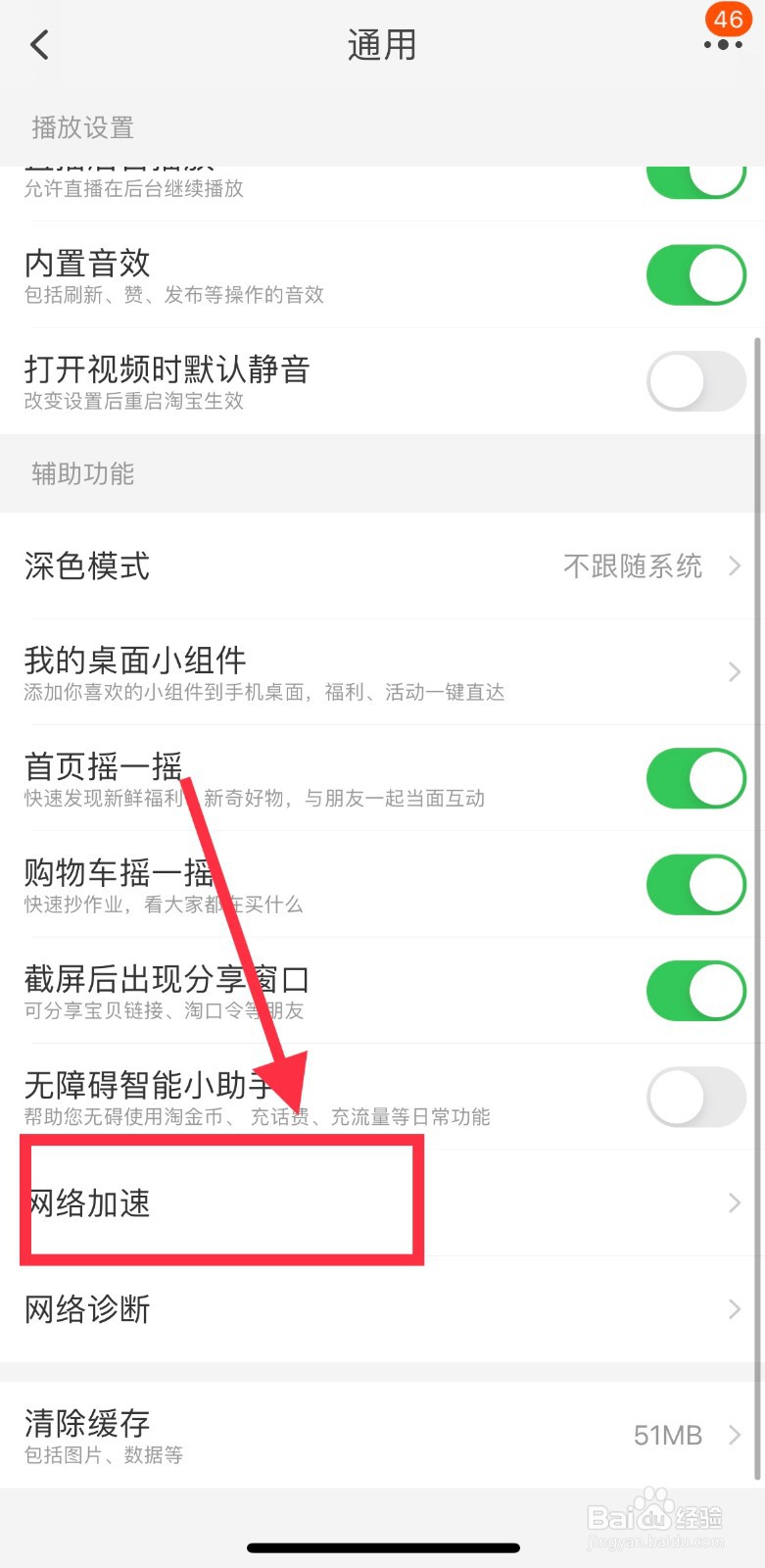The image size is (765, 1568).
Task: Toggle the background live playback switch
Action: click(695, 179)
